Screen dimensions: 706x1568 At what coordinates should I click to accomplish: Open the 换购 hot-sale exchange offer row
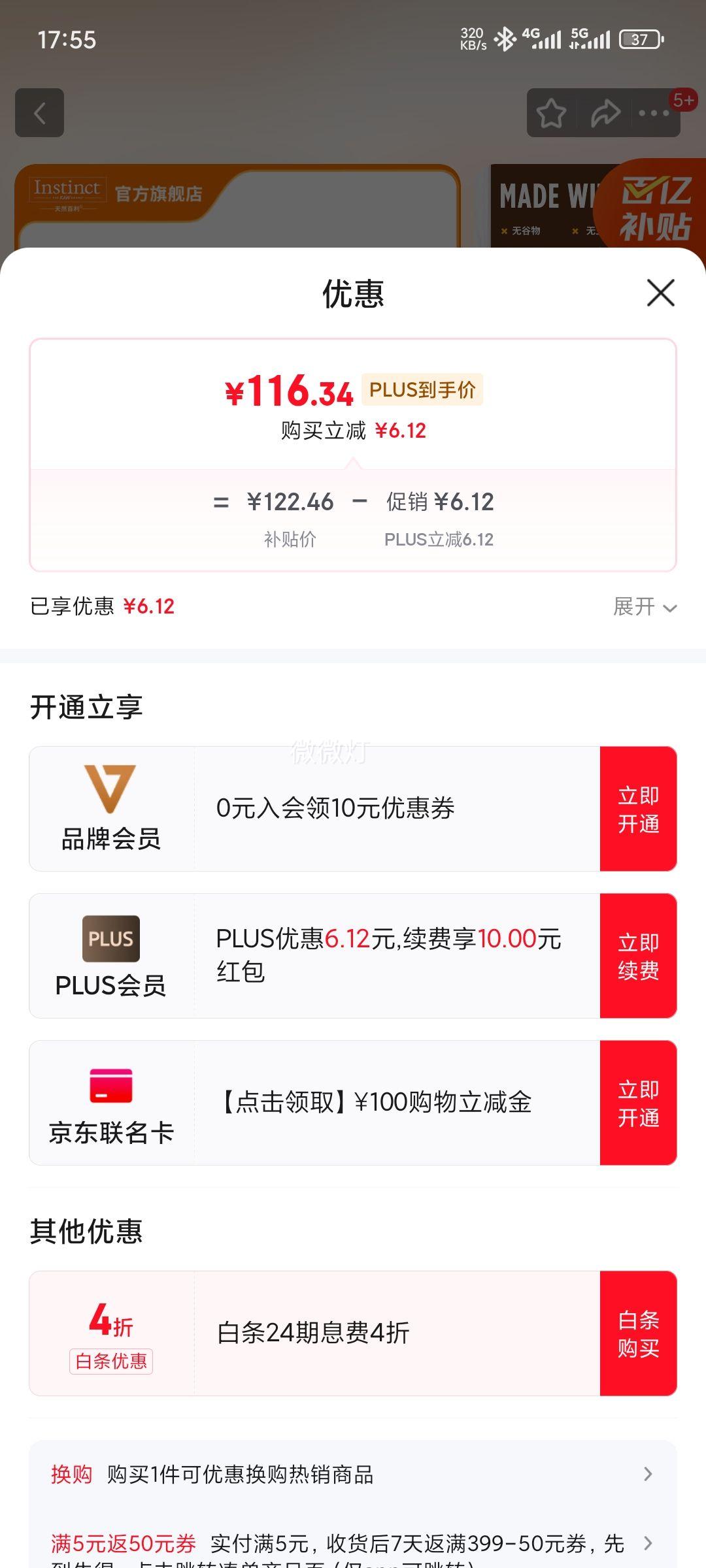tap(353, 1475)
